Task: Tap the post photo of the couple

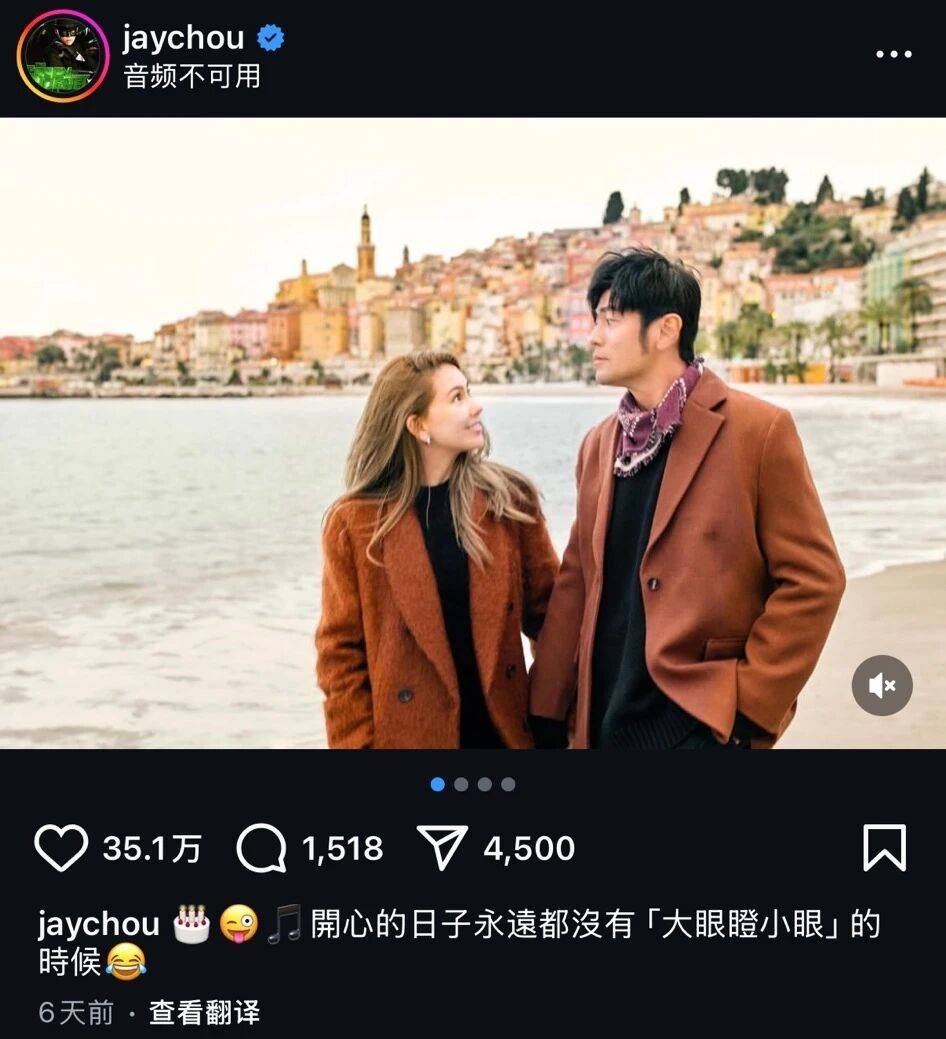Action: 472,432
